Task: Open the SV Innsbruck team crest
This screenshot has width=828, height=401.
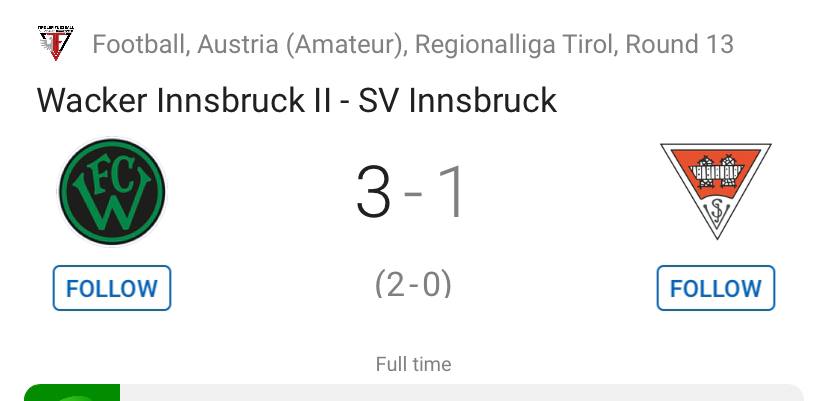Action: pos(716,191)
